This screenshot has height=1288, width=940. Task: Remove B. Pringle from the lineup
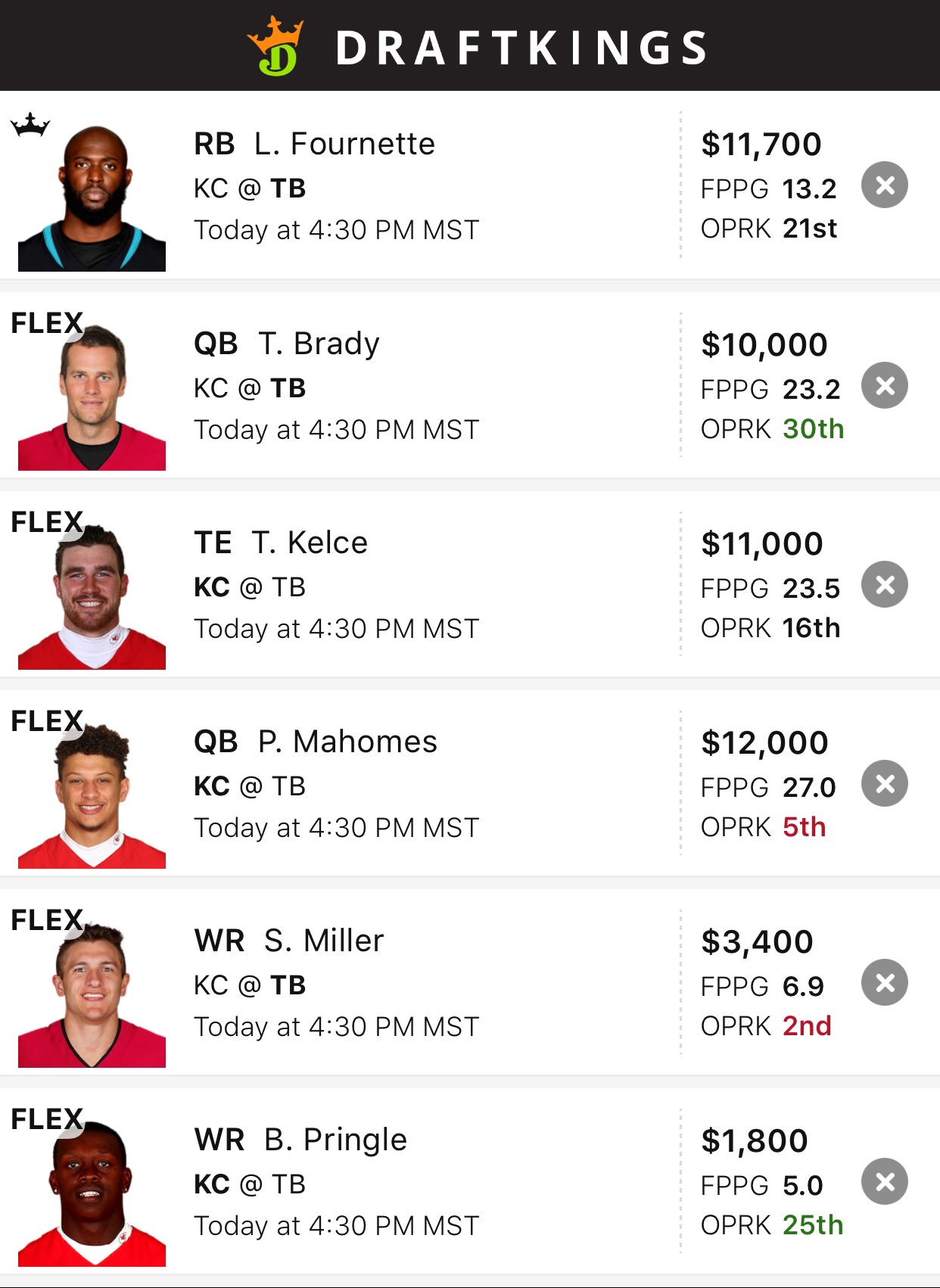point(885,1181)
